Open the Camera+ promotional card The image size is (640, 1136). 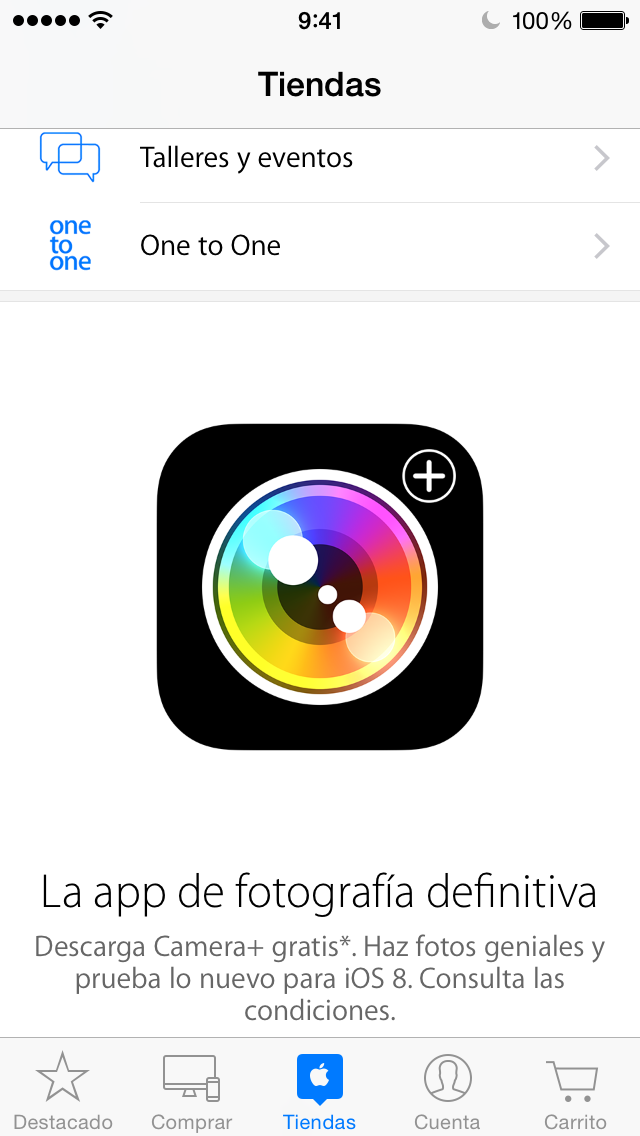[320, 669]
